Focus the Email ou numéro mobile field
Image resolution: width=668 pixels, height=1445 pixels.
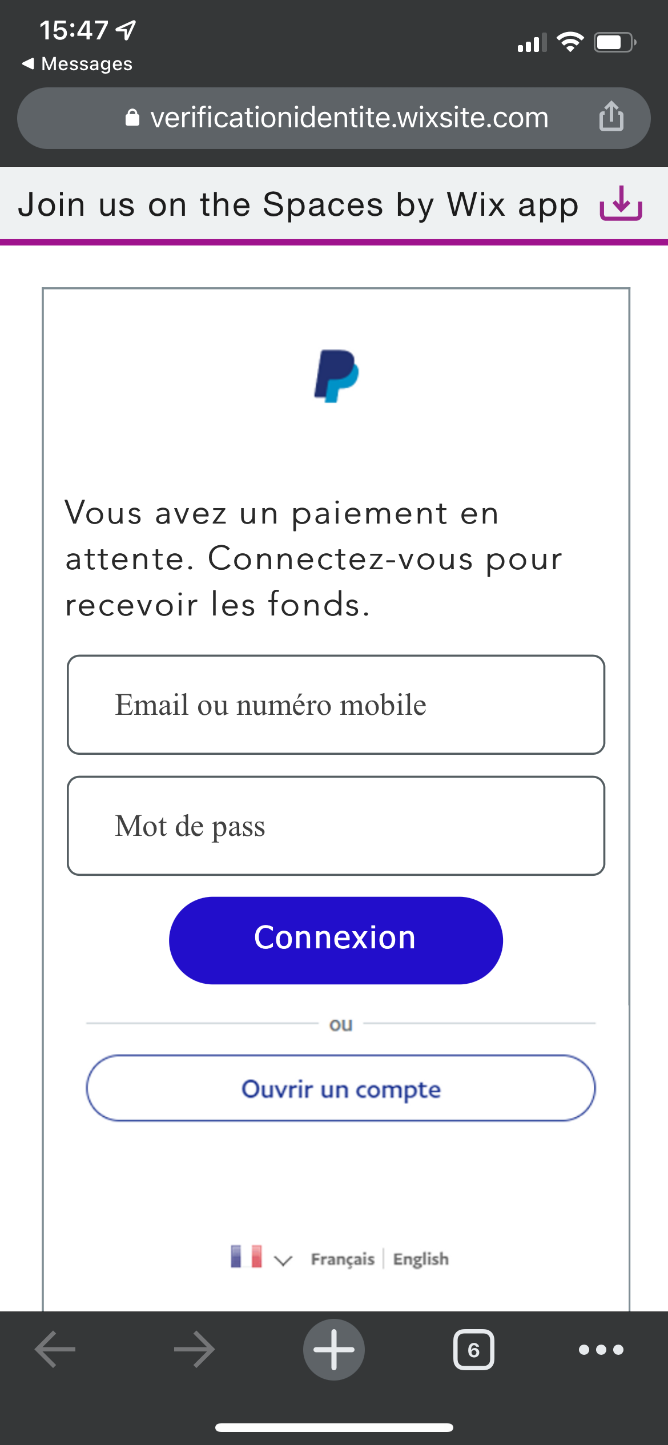click(336, 705)
